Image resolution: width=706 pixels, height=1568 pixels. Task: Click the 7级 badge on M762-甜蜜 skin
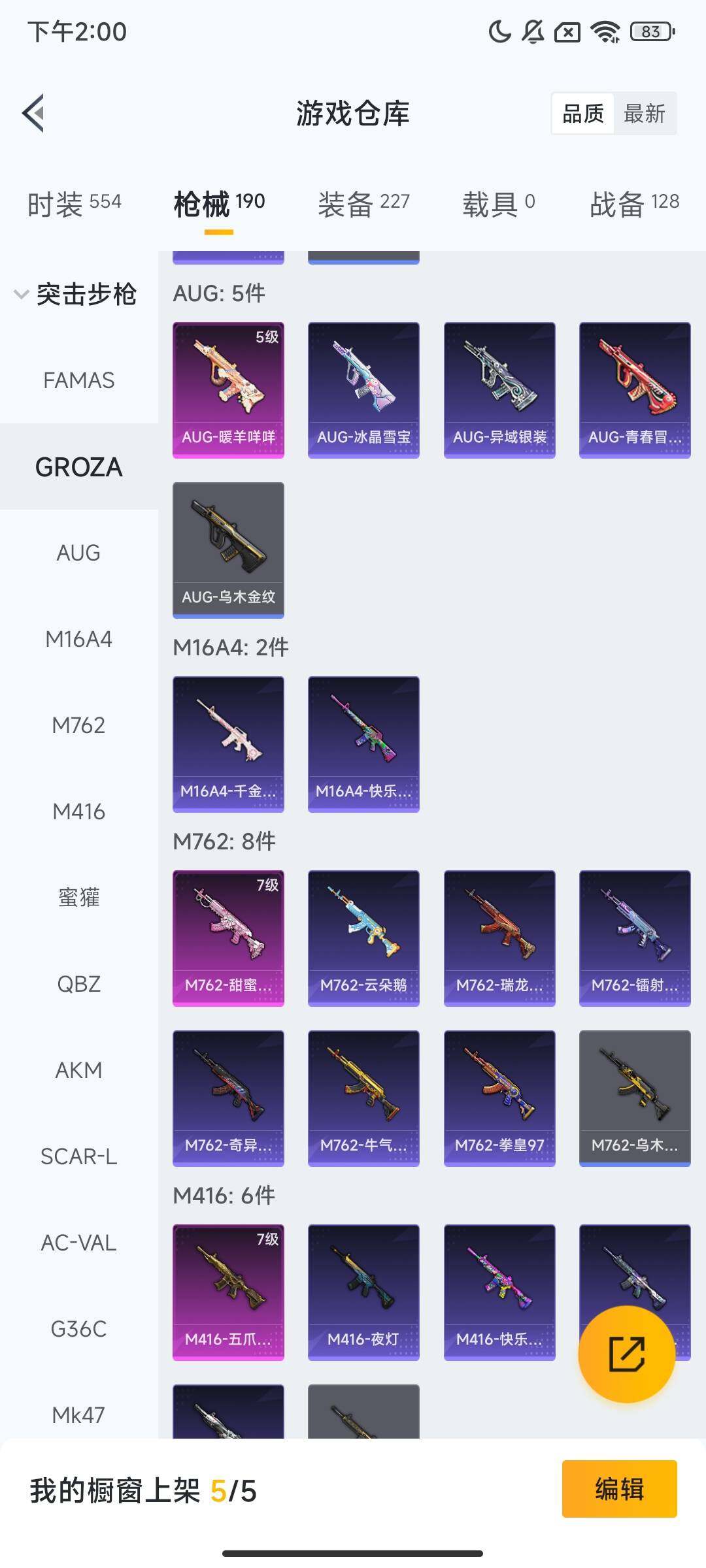click(266, 885)
